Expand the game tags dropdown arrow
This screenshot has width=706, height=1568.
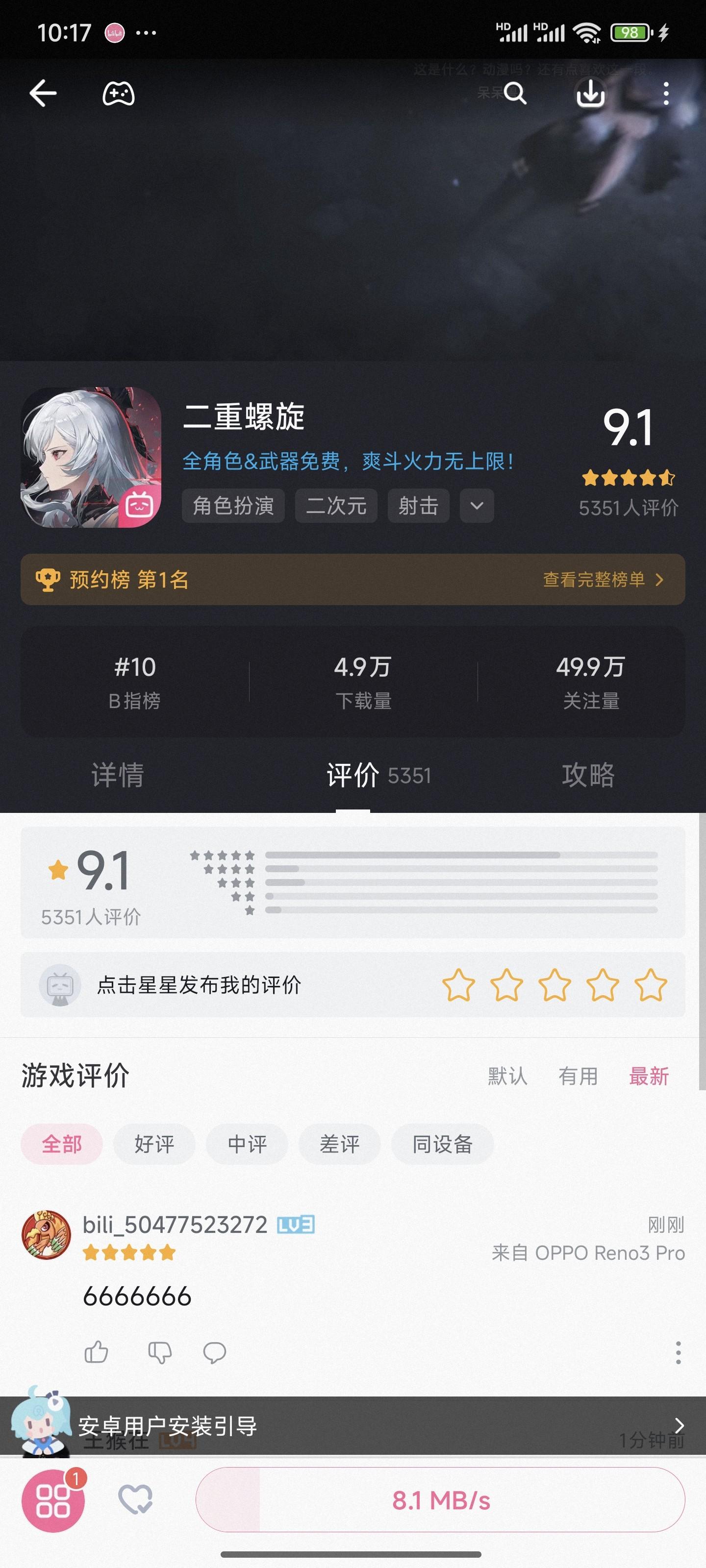click(477, 505)
